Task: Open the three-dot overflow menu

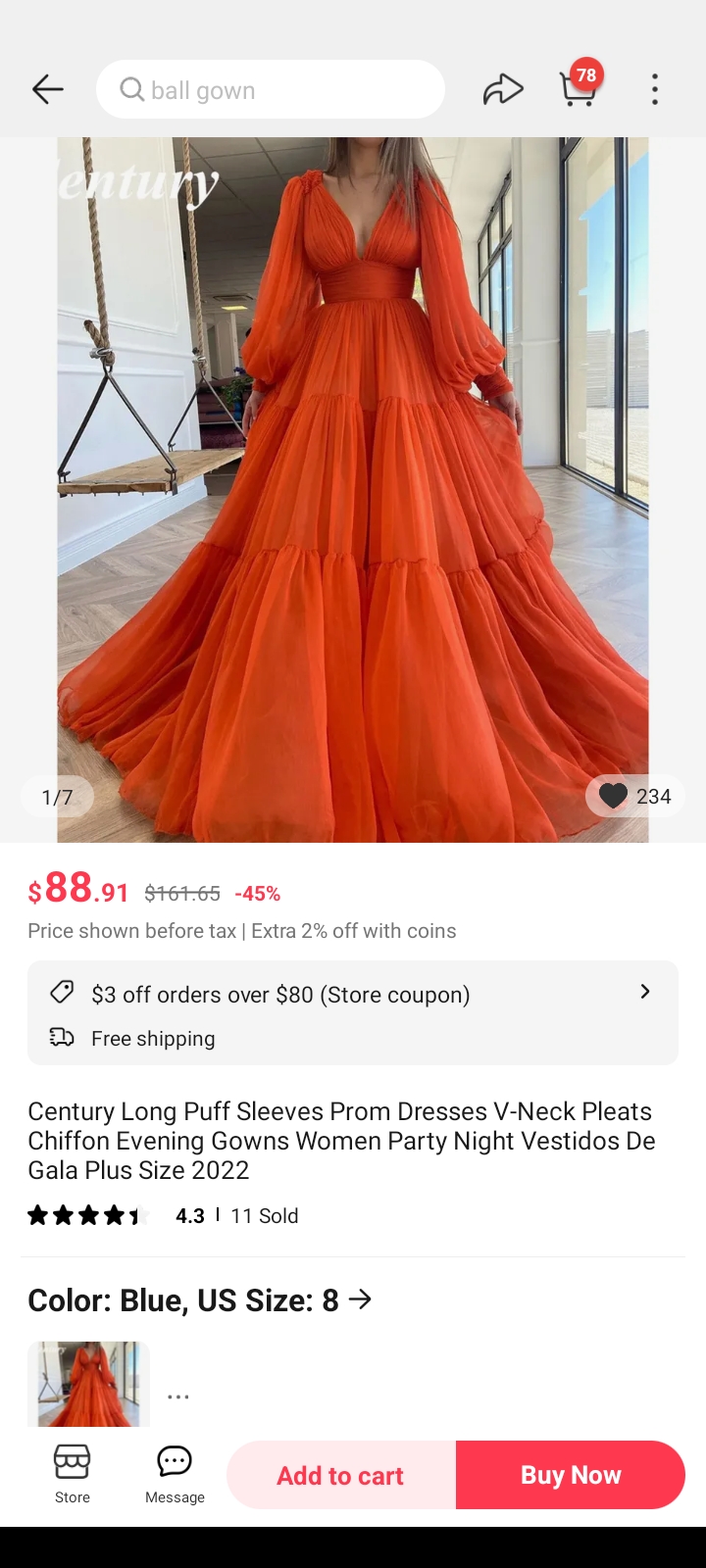Action: [655, 89]
